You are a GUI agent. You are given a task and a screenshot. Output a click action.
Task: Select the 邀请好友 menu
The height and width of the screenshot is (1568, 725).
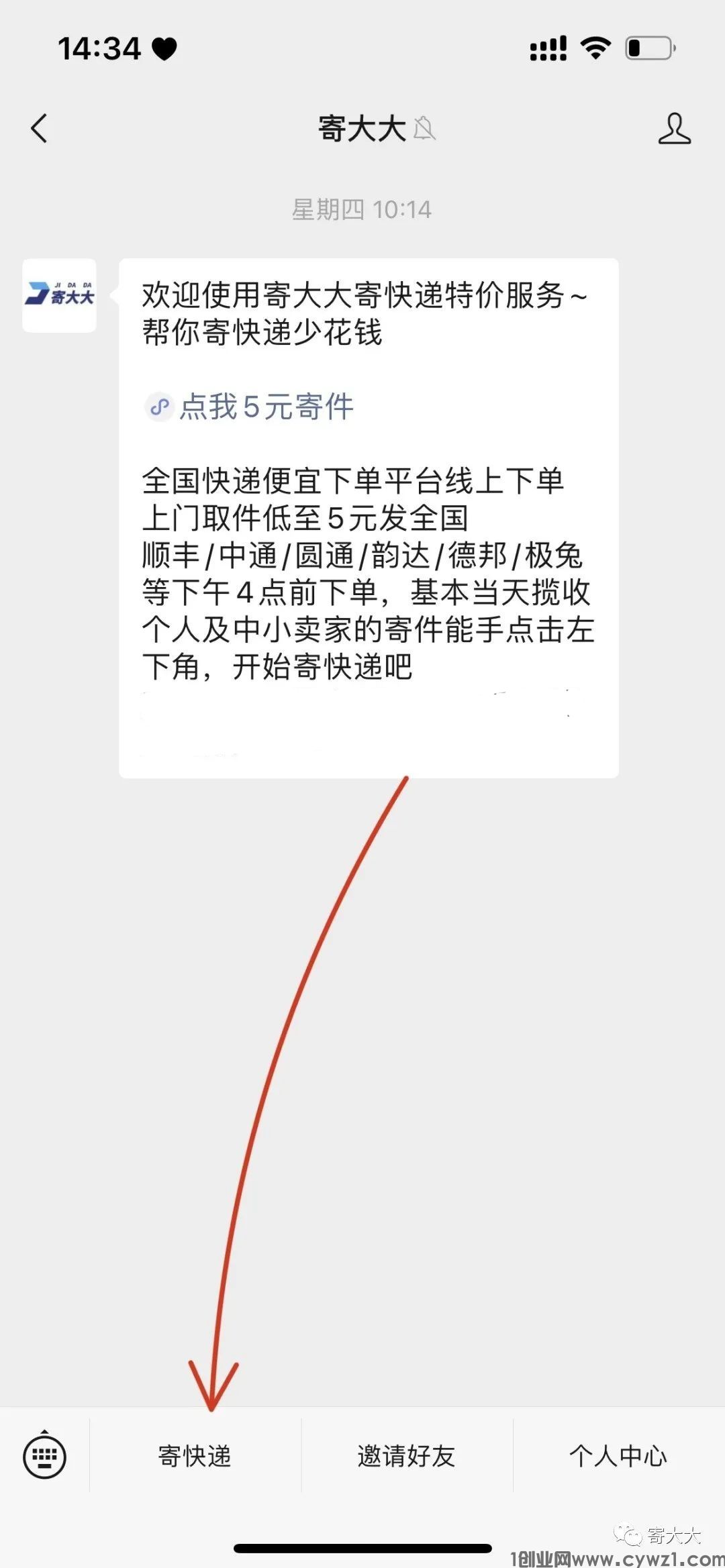(x=407, y=1456)
